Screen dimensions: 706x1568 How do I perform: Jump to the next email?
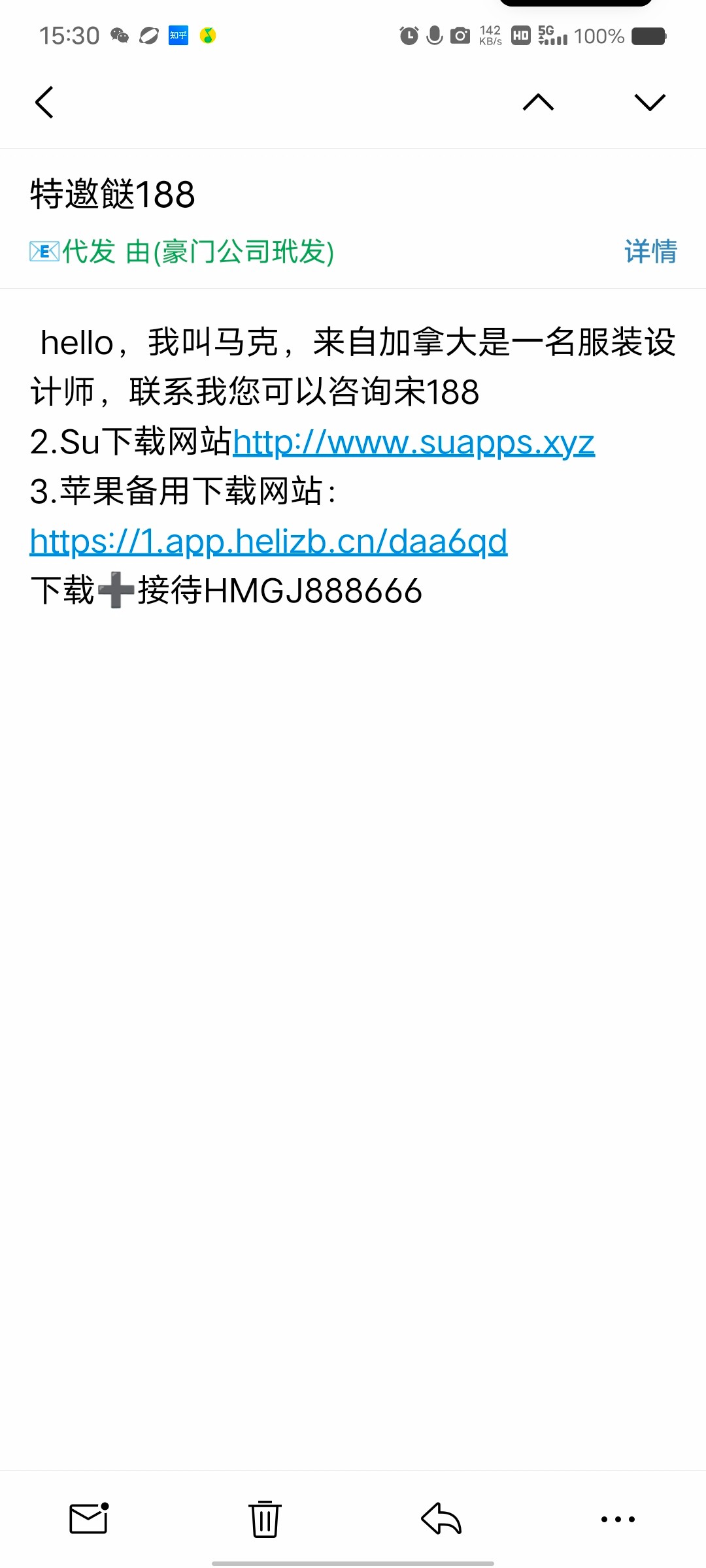coord(649,103)
